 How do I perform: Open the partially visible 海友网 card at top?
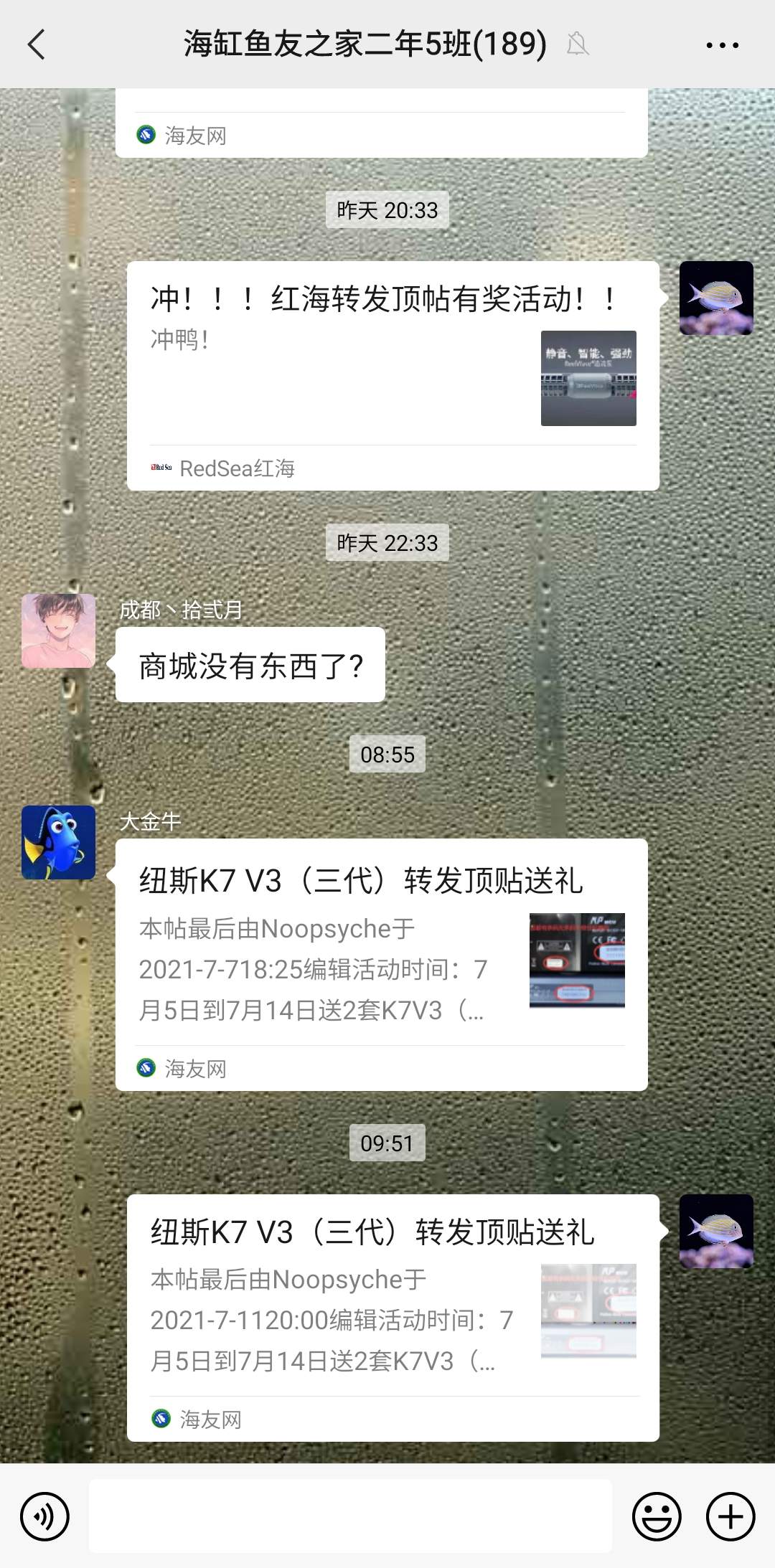click(381, 126)
